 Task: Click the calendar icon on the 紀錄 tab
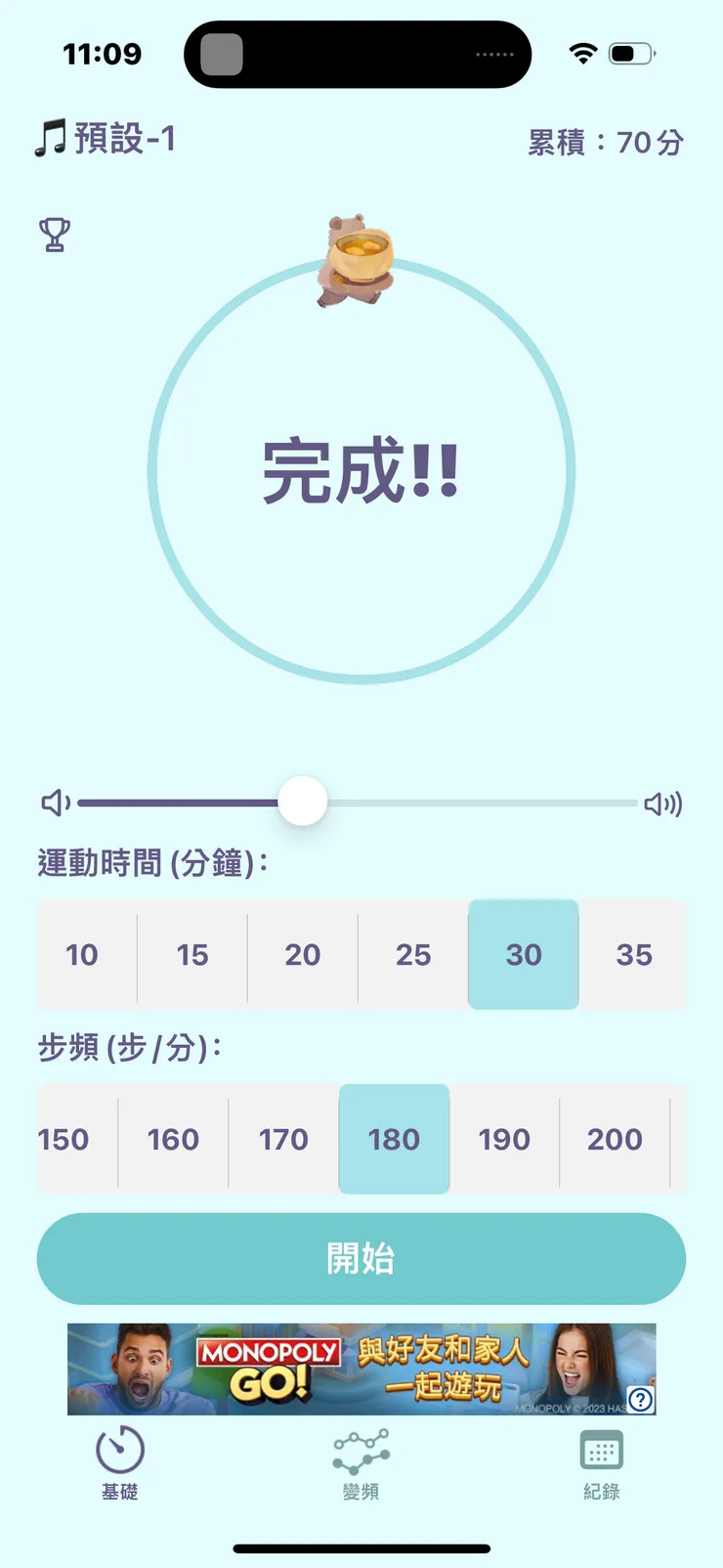click(600, 1452)
